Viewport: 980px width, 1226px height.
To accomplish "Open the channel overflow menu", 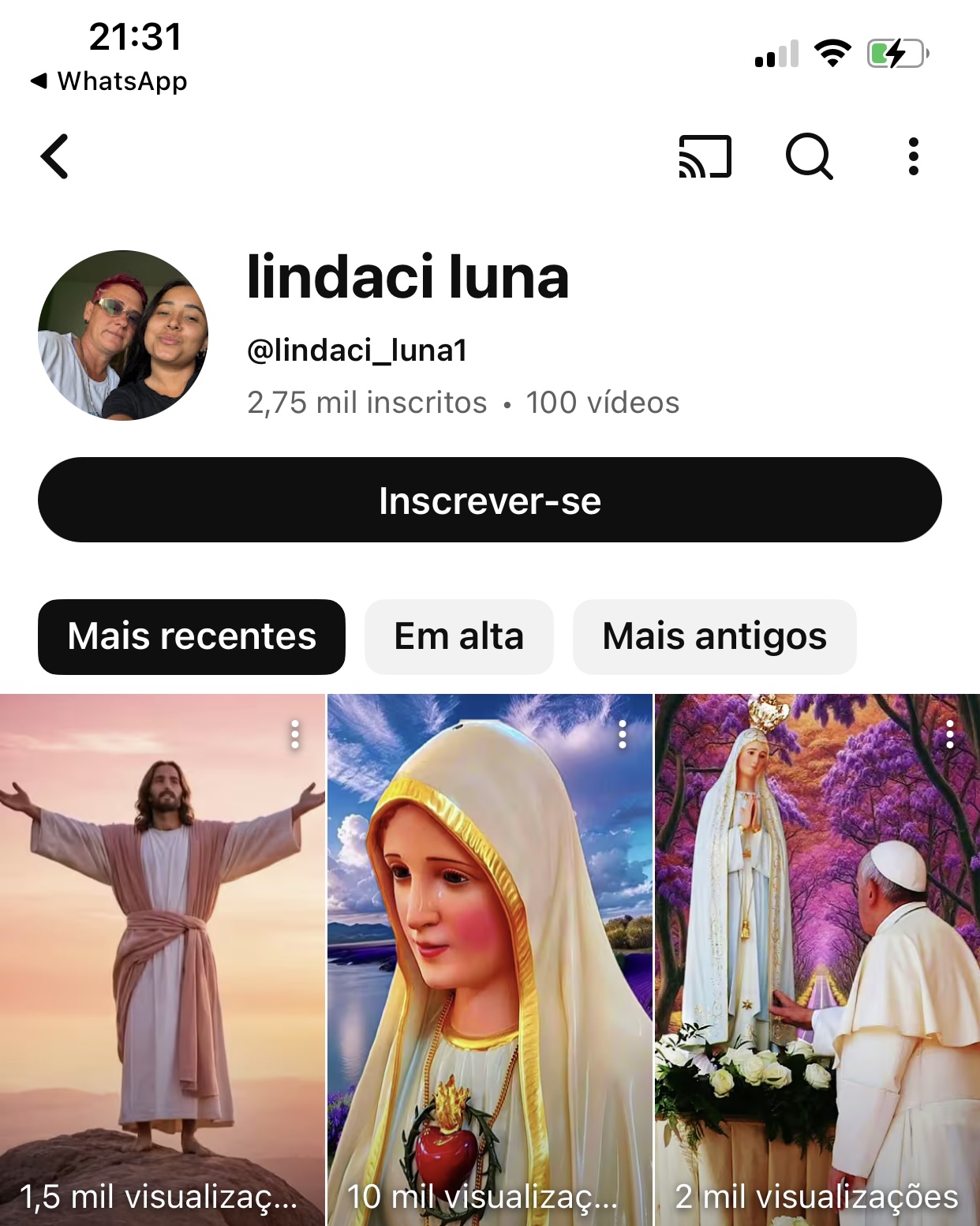I will pyautogui.click(x=913, y=156).
